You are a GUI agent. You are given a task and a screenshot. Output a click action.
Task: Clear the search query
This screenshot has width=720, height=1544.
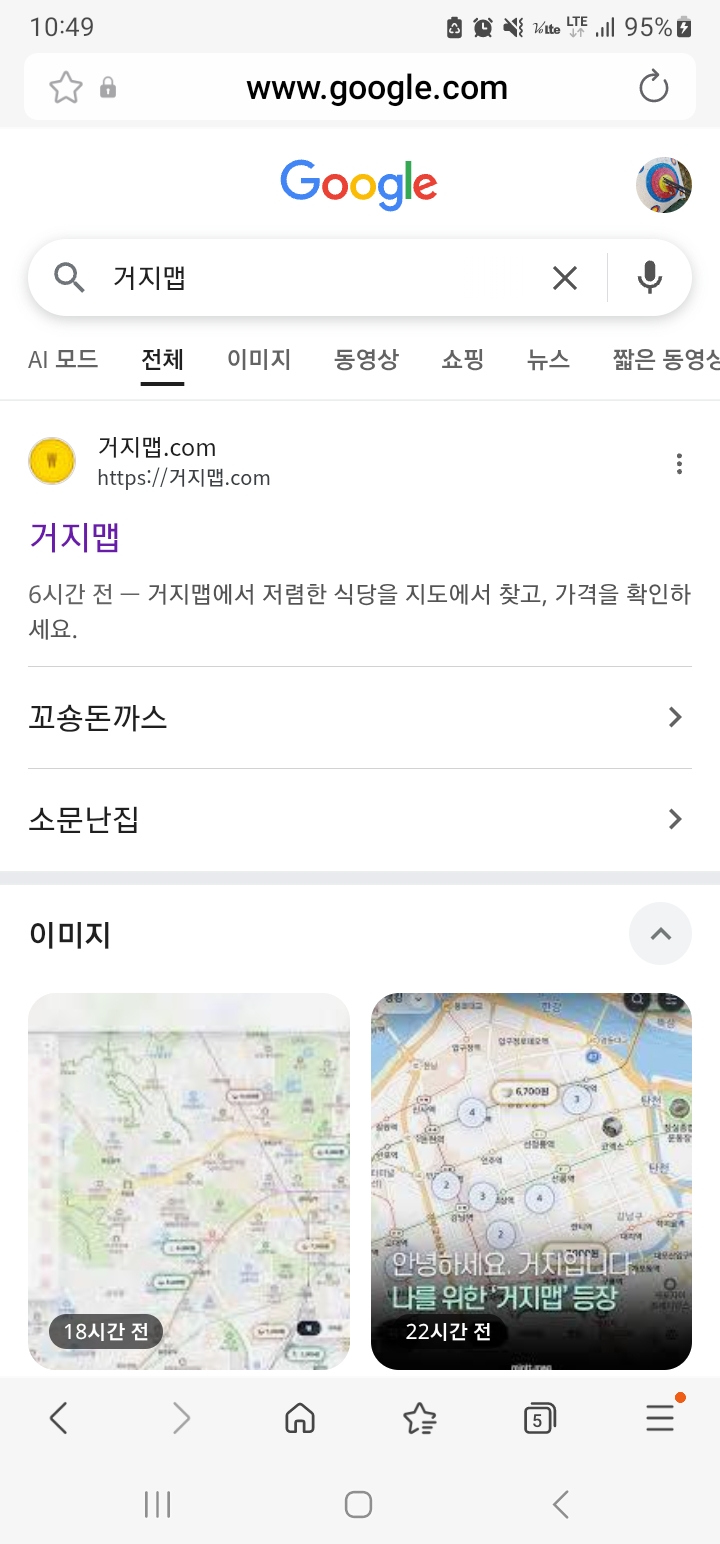(x=565, y=278)
